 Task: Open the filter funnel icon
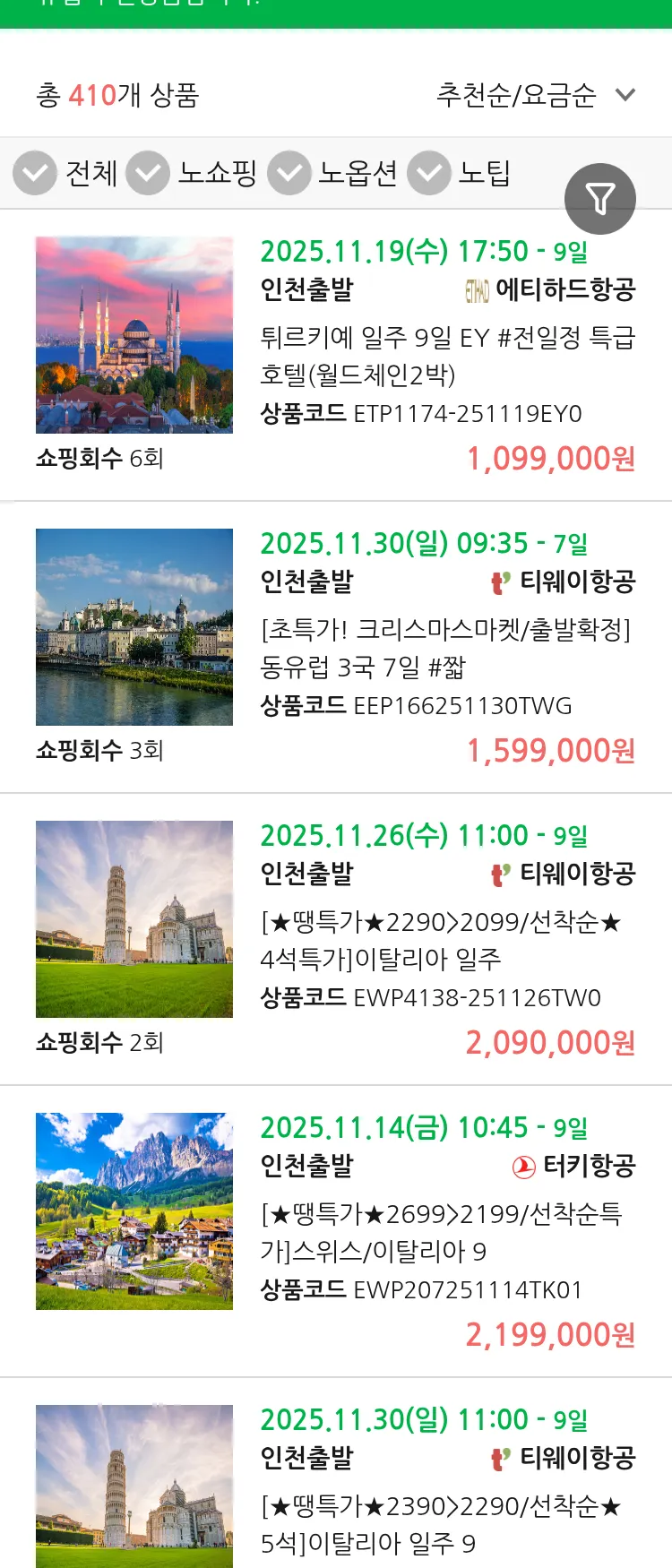[600, 198]
